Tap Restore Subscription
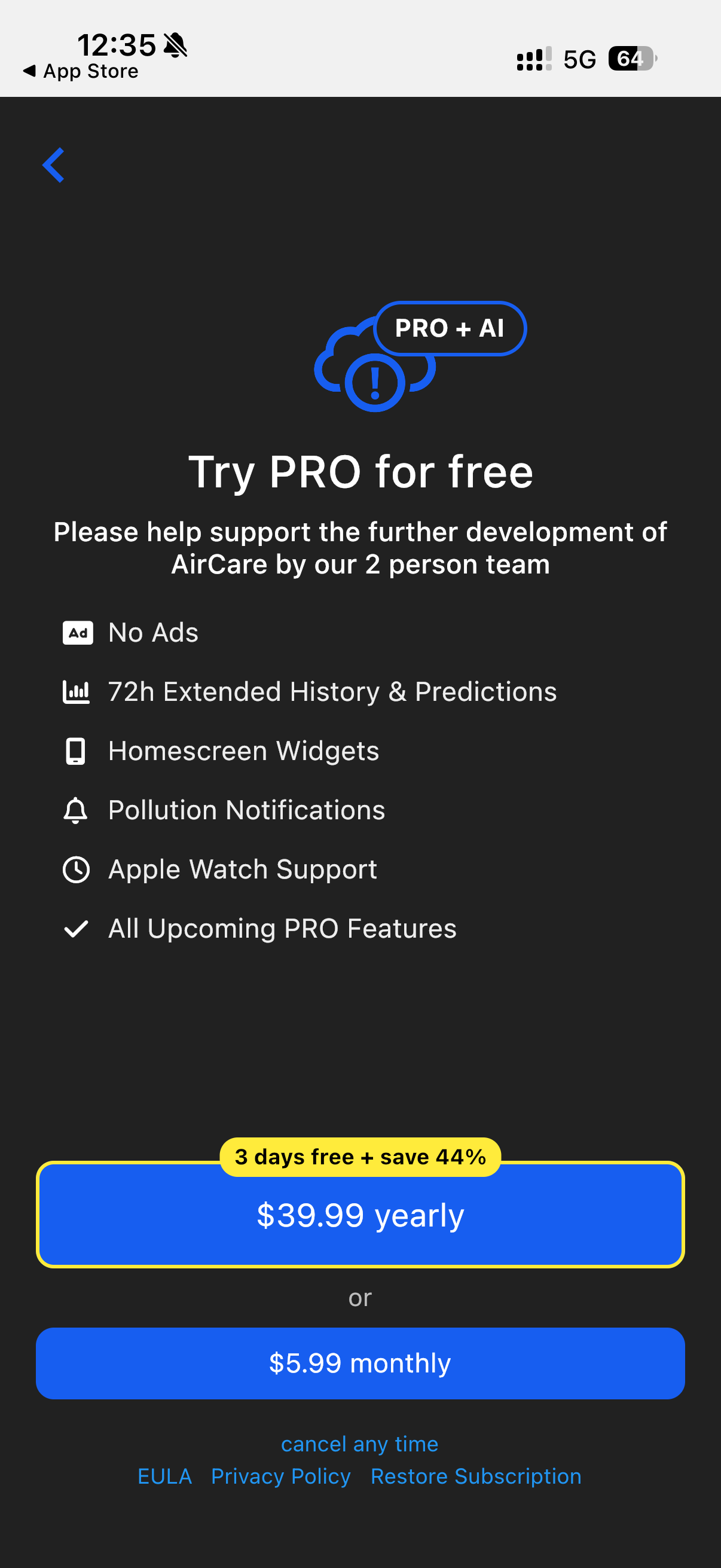The width and height of the screenshot is (721, 1568). coord(476,1476)
